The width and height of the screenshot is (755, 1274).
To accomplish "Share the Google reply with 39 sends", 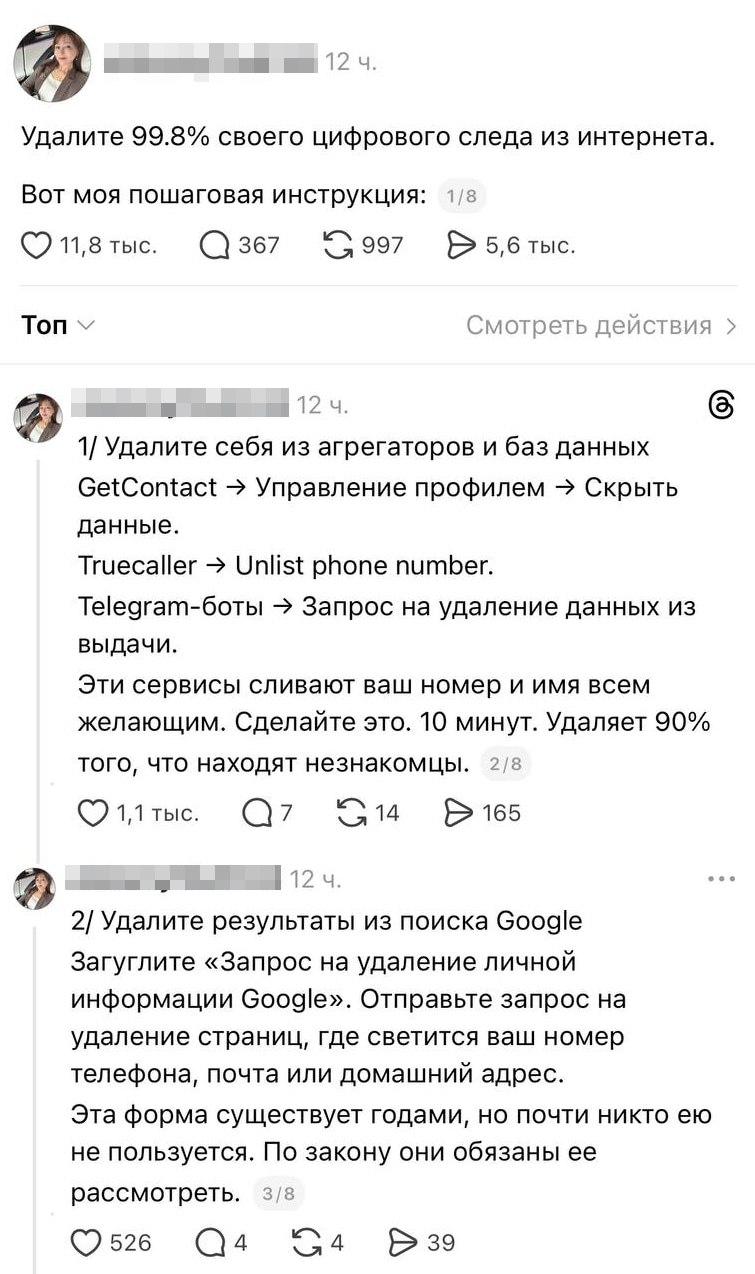I will 403,1242.
